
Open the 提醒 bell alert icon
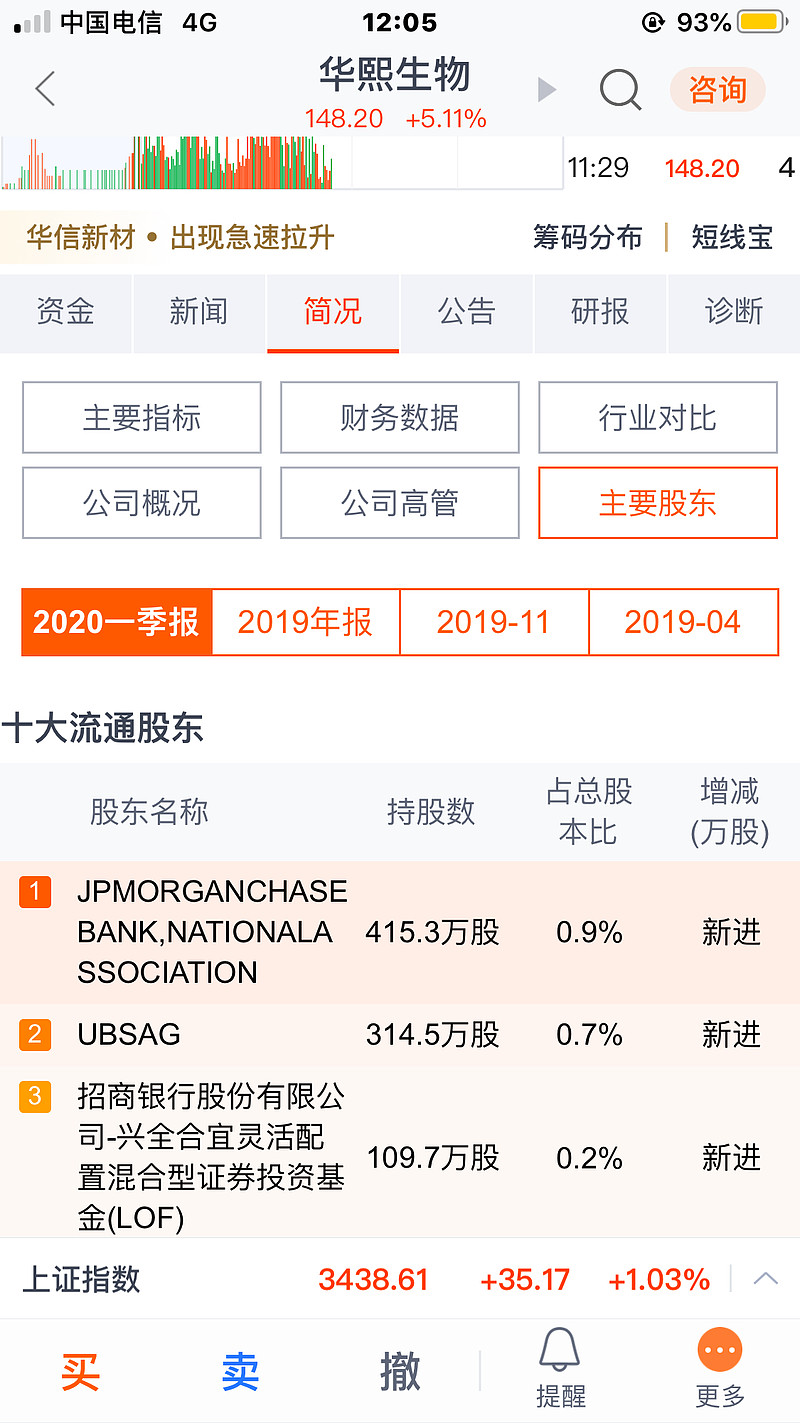(560, 1367)
